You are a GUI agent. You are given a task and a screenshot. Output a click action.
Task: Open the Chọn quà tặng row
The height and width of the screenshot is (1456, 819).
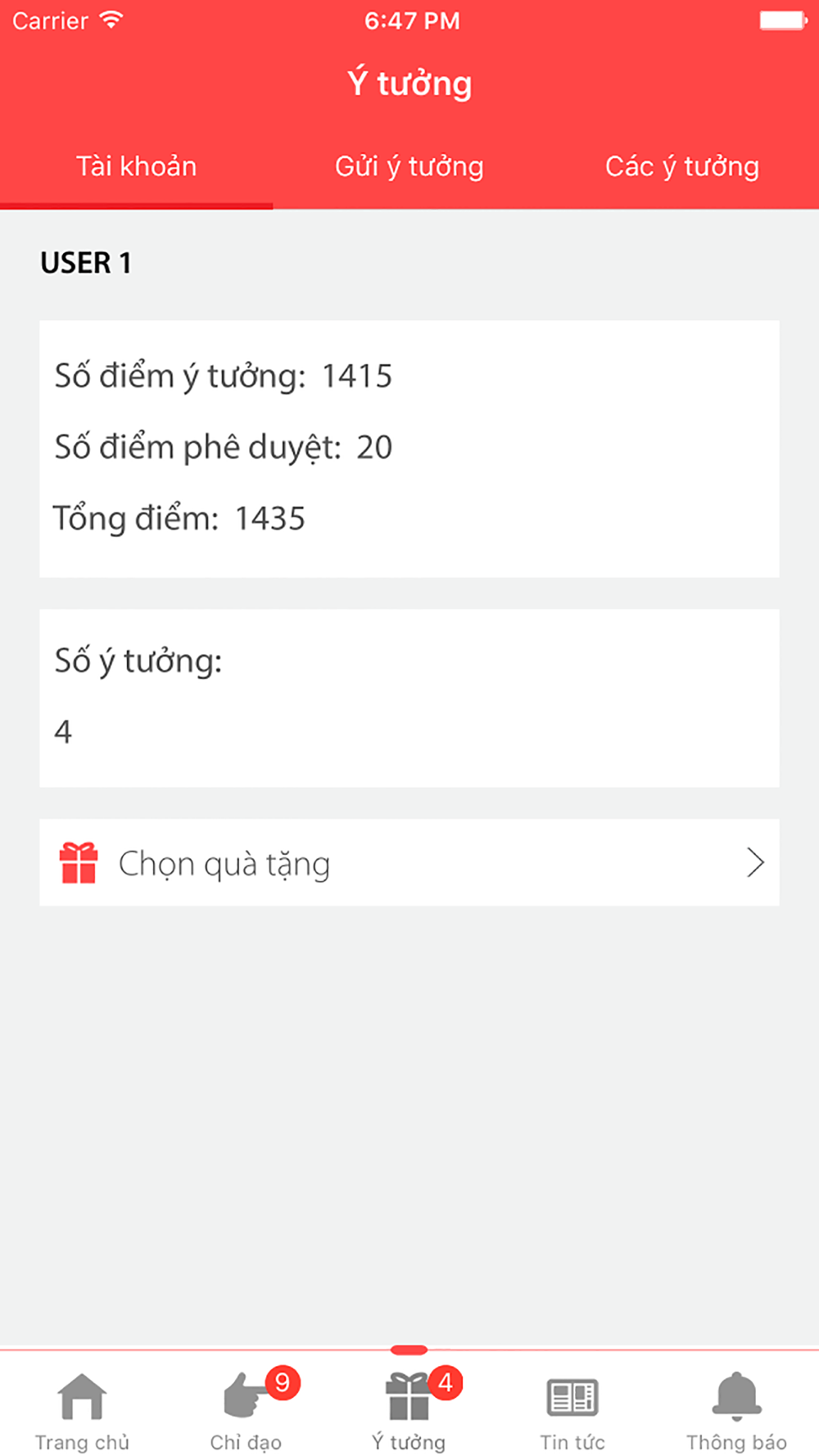click(x=409, y=863)
